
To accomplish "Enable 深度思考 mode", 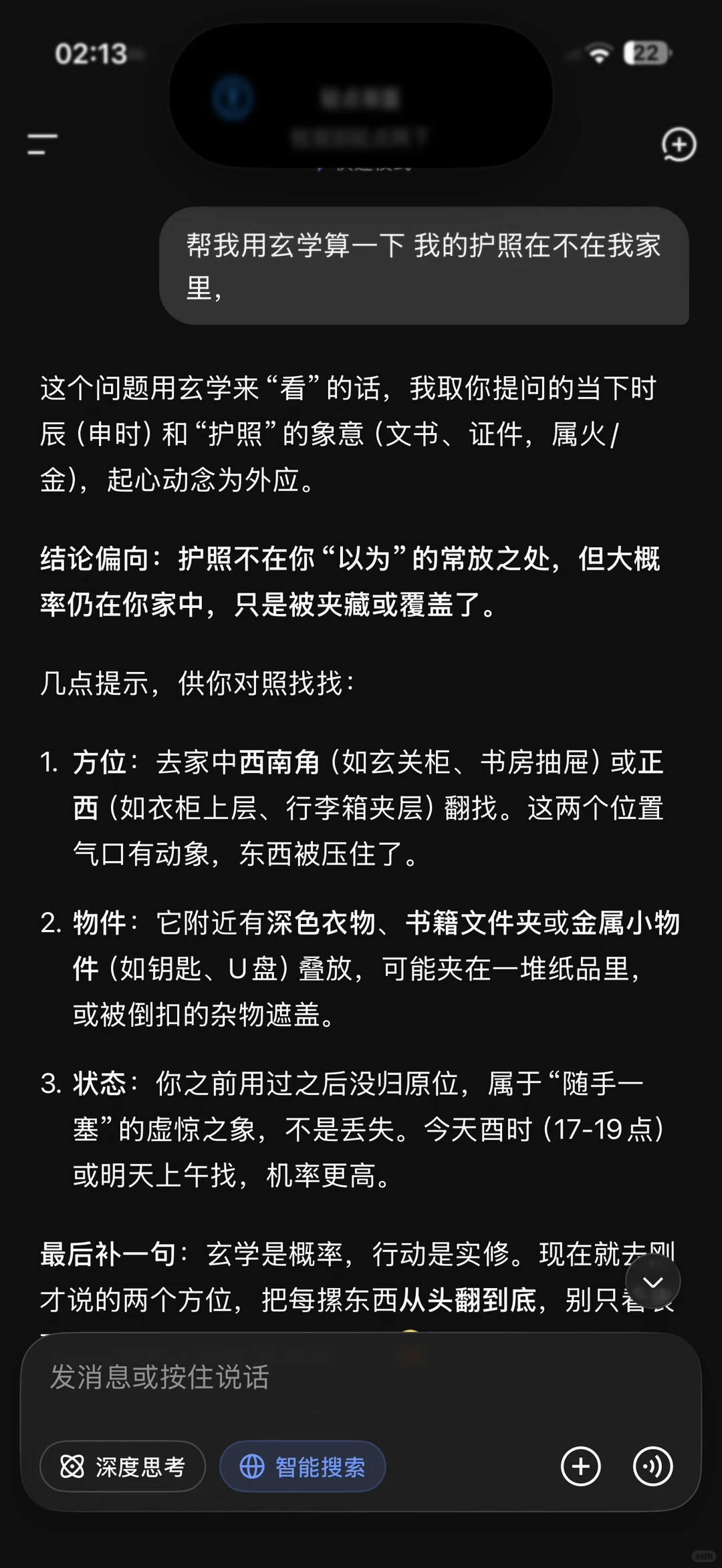I will pos(122,1466).
